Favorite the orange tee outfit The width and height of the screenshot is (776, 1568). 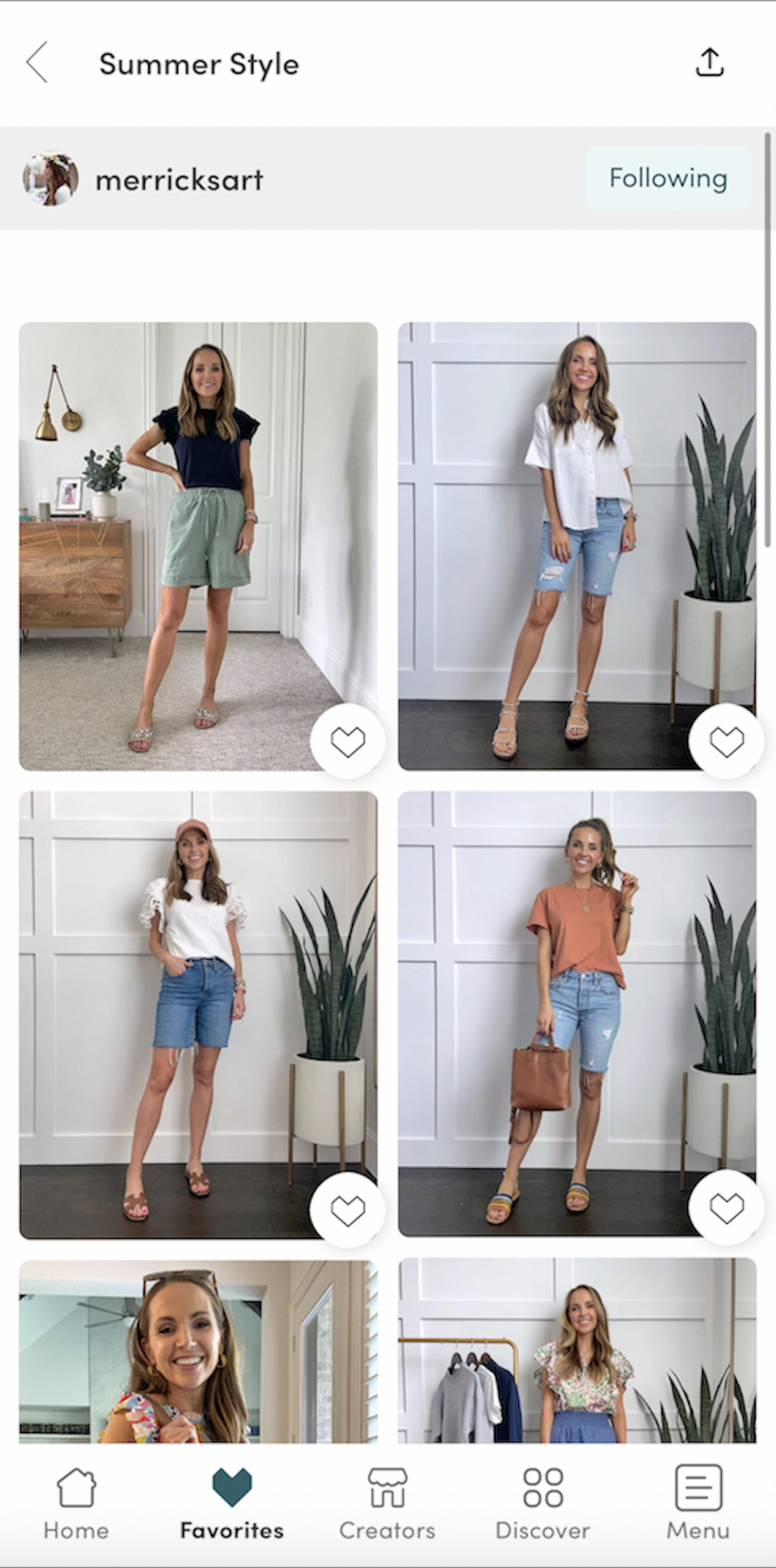(x=726, y=1208)
